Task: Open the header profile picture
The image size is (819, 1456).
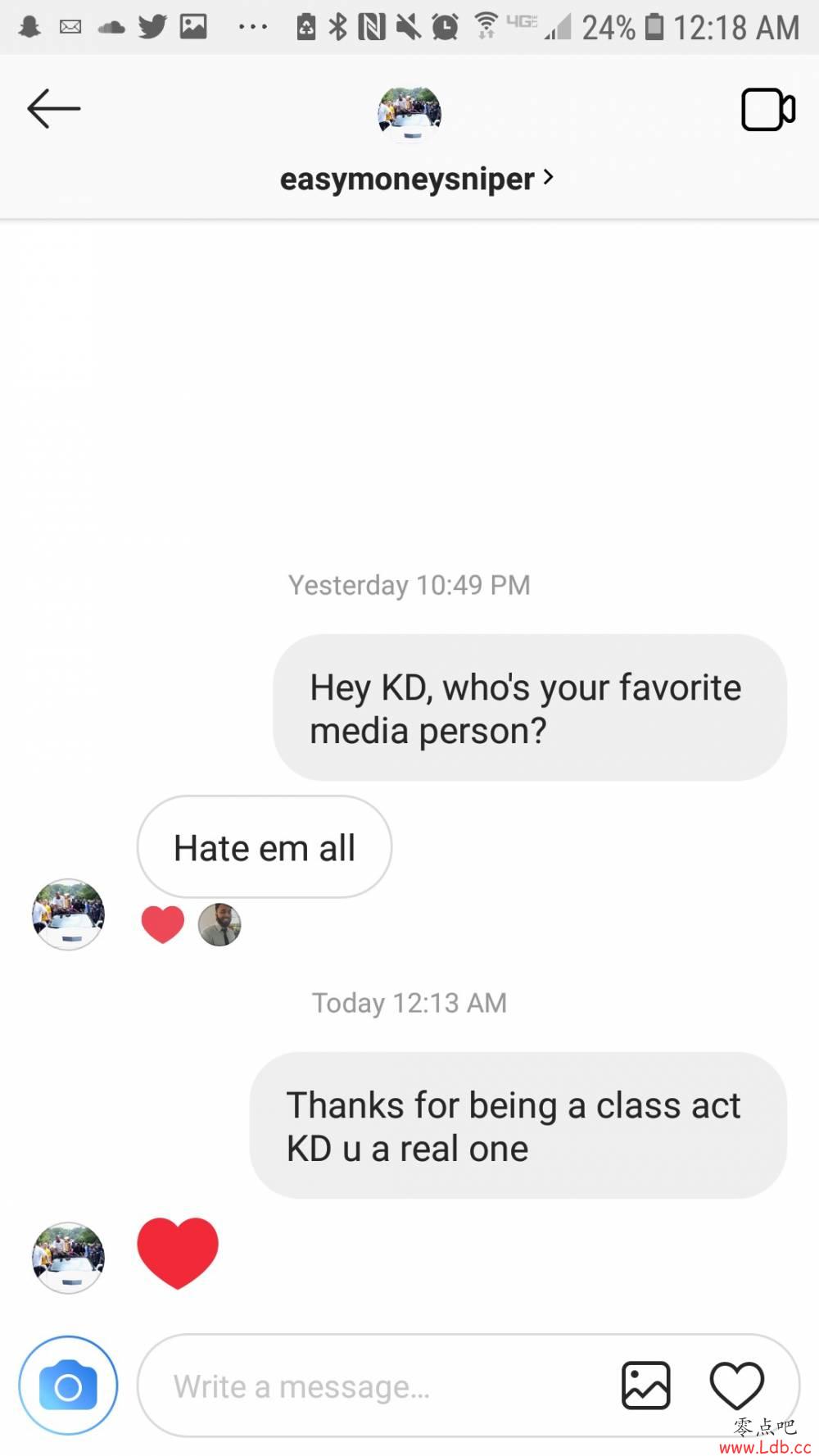Action: coord(409,113)
